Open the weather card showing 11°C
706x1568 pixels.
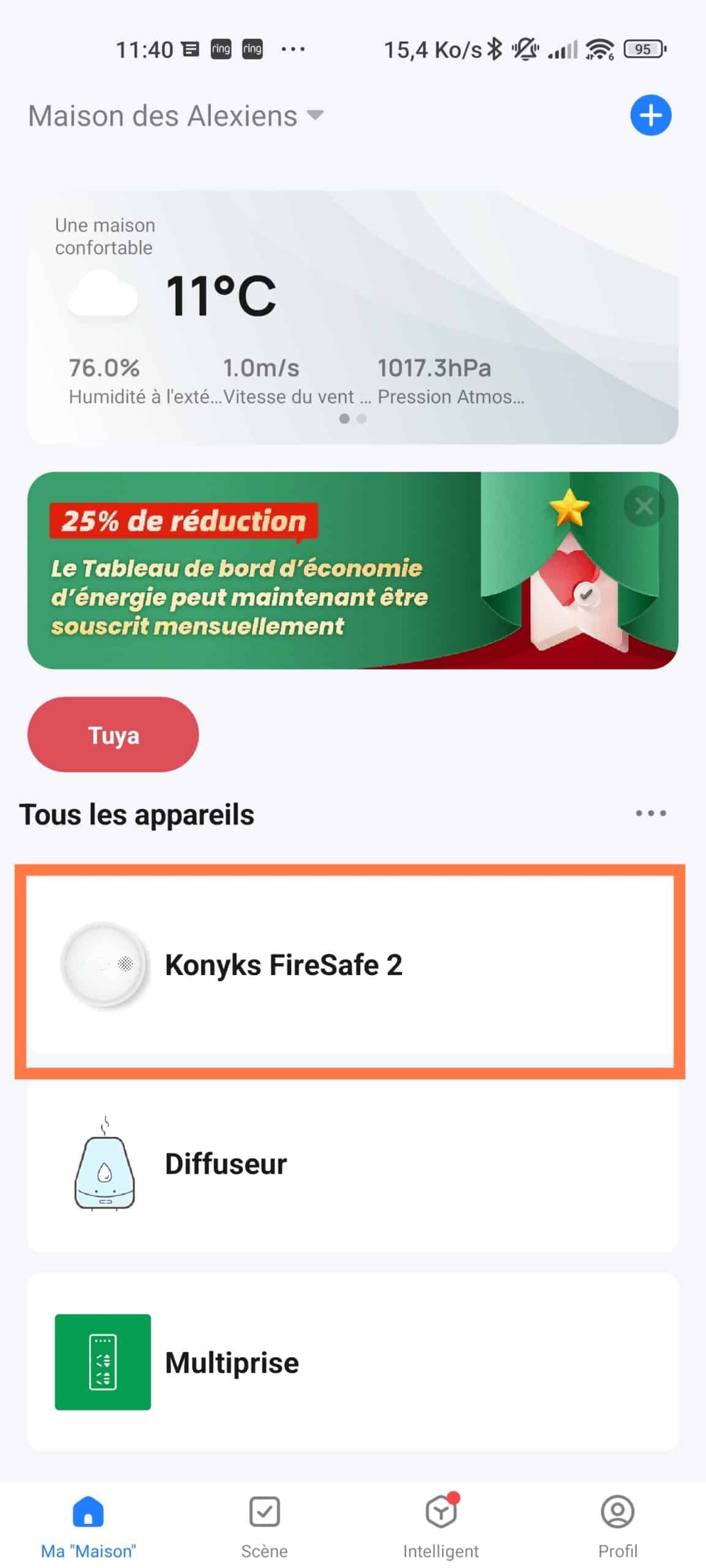tap(352, 317)
